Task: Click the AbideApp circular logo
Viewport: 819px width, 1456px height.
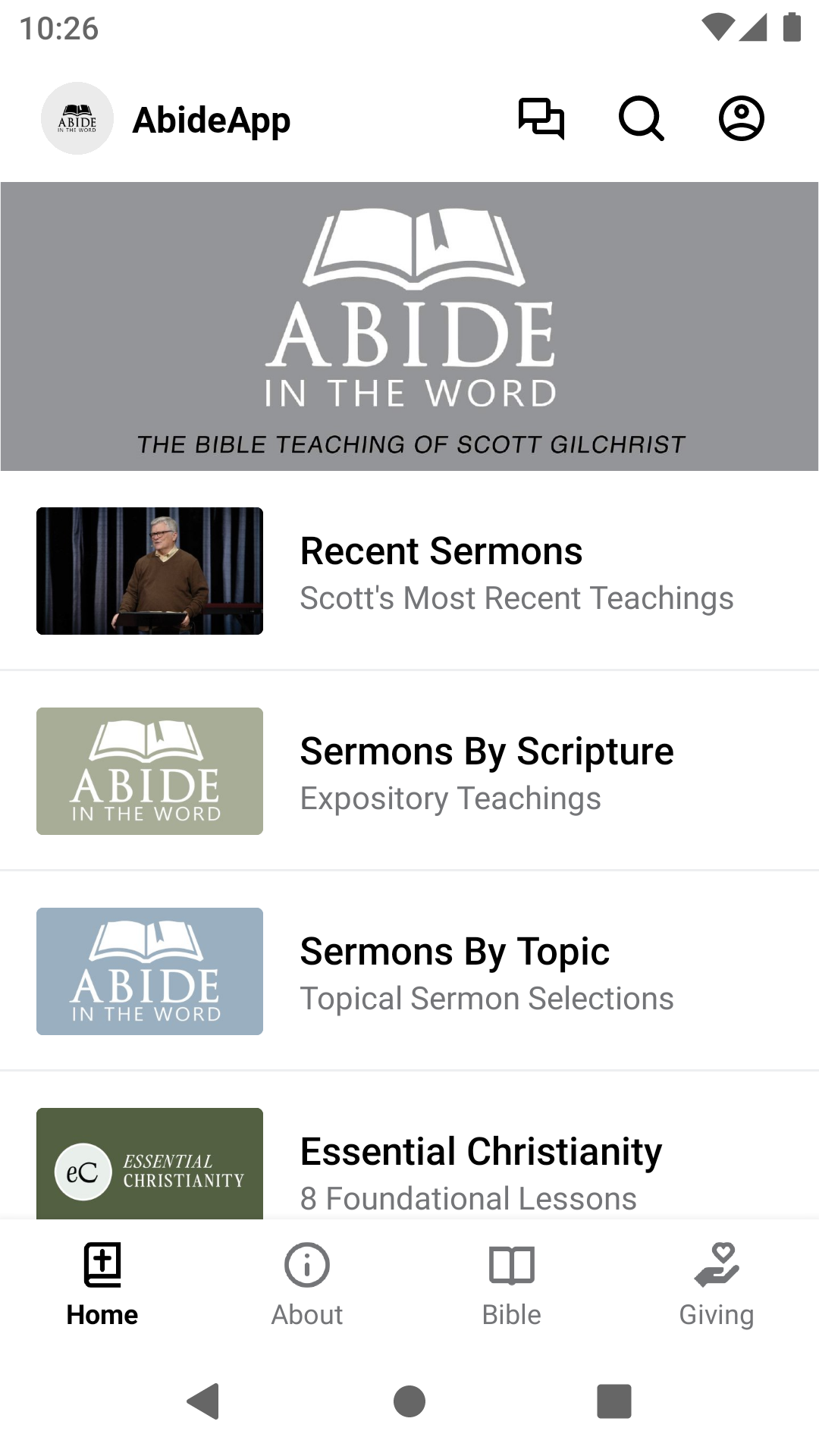Action: point(77,119)
